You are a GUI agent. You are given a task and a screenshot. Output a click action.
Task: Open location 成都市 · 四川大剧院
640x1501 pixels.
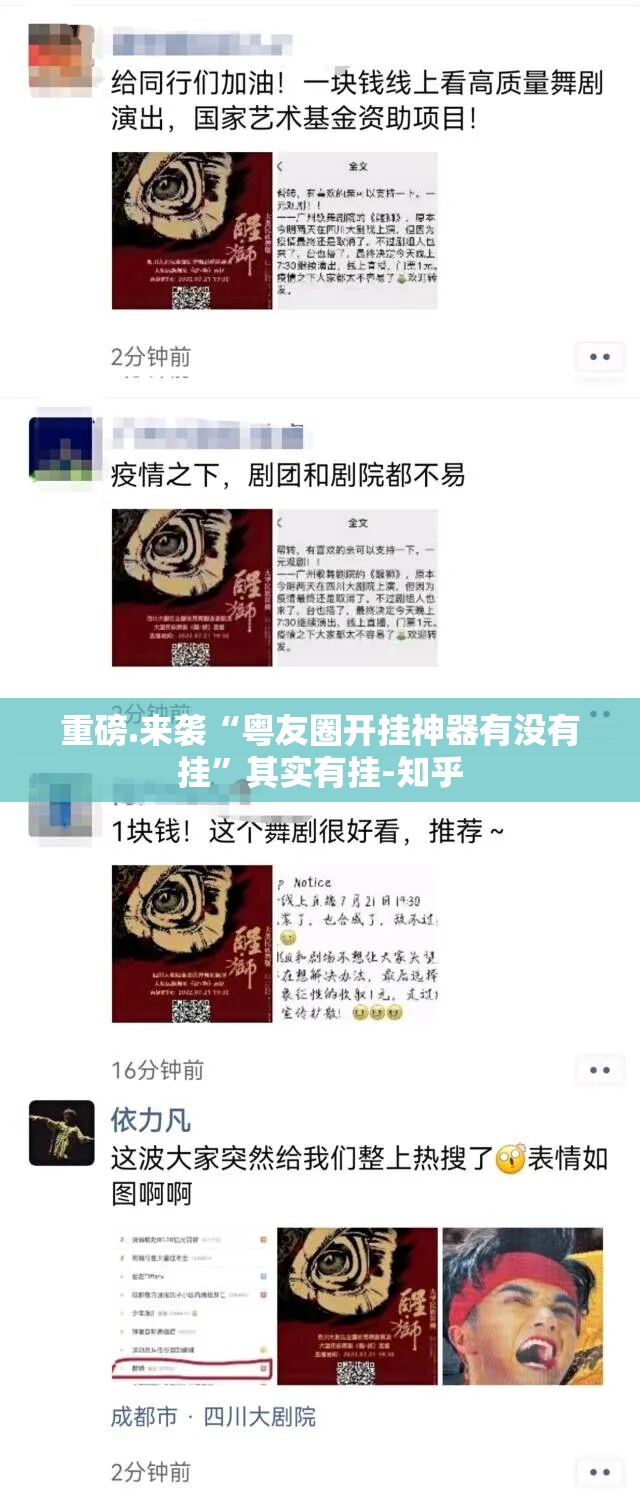coord(213,1416)
